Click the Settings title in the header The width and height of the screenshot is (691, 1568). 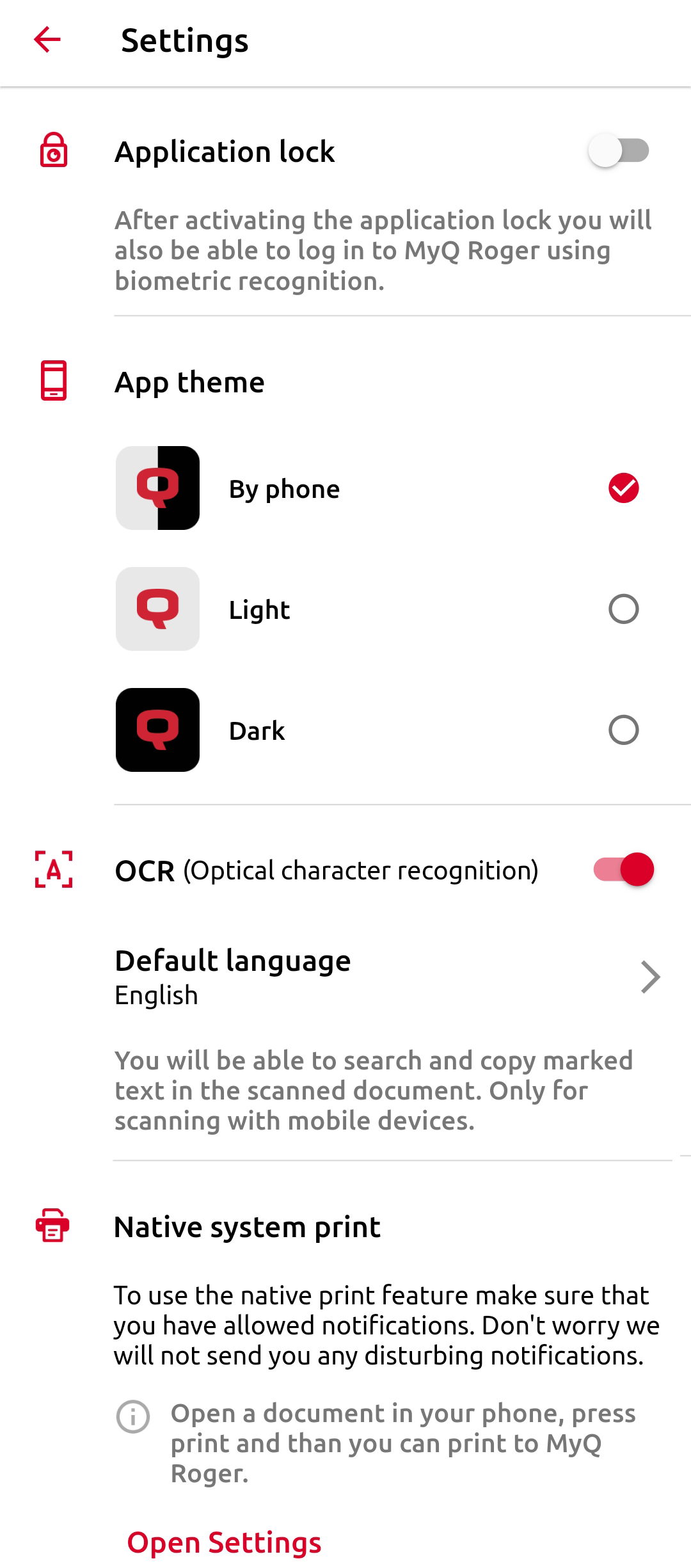pos(185,40)
